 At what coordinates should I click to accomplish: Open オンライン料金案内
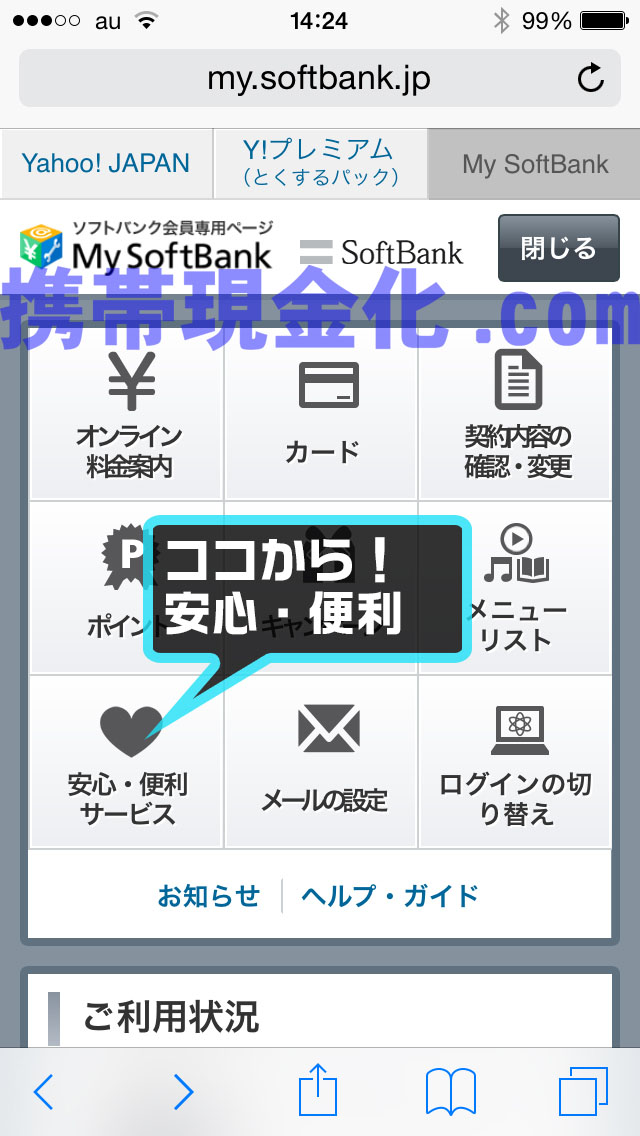coord(127,421)
